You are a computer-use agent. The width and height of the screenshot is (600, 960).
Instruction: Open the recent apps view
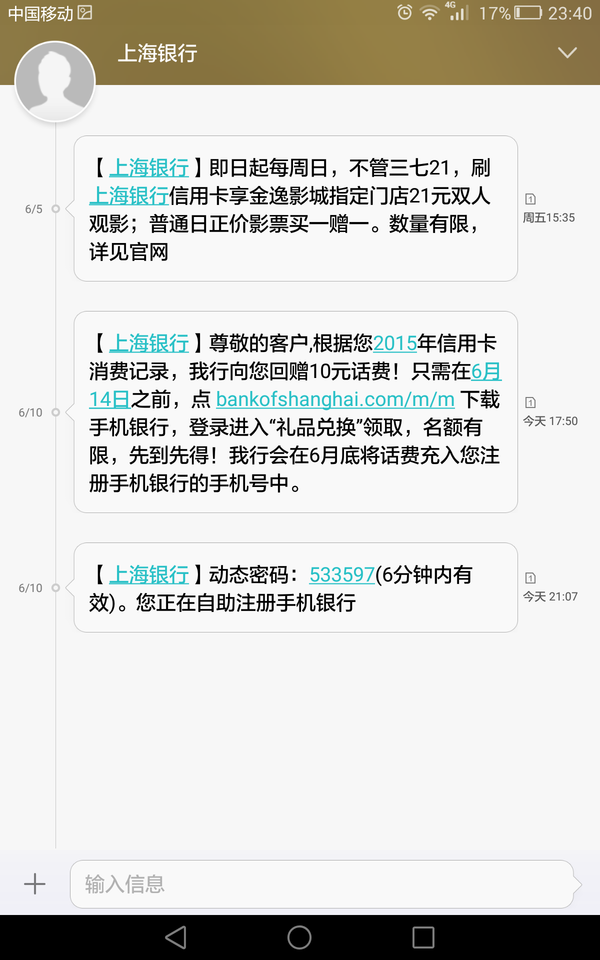(x=423, y=937)
